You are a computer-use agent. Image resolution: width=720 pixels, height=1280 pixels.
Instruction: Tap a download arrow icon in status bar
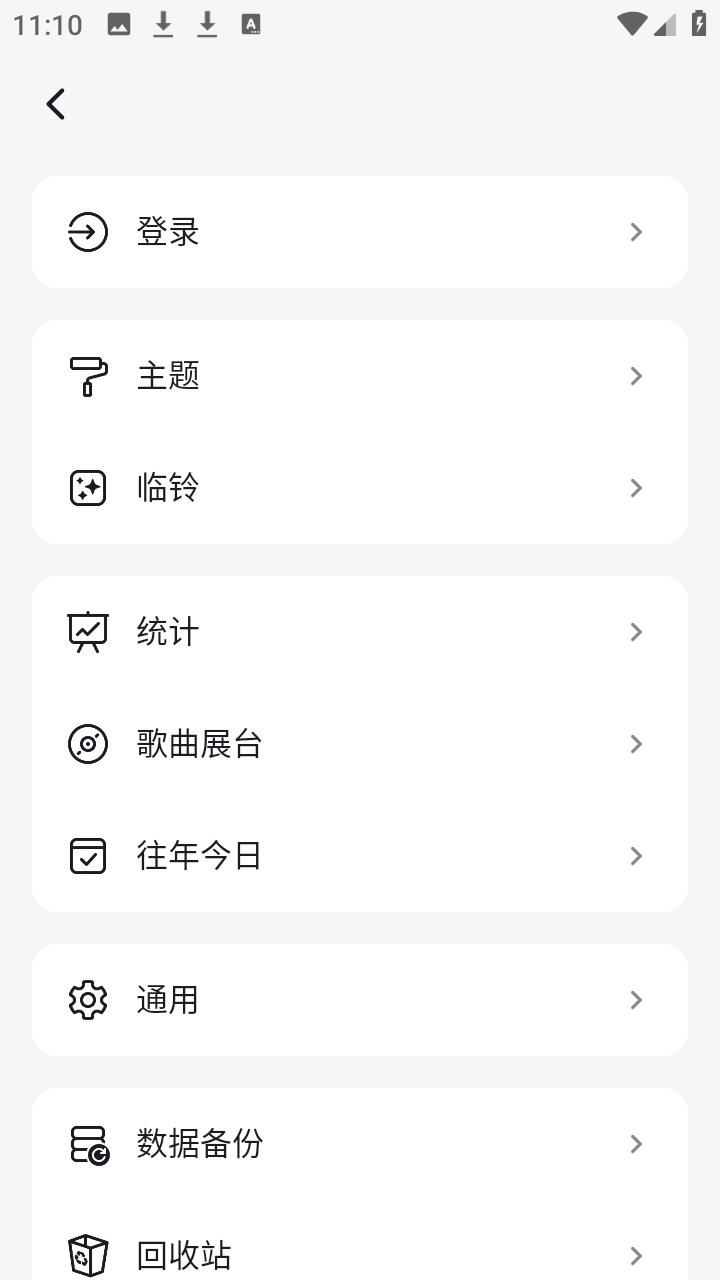163,24
